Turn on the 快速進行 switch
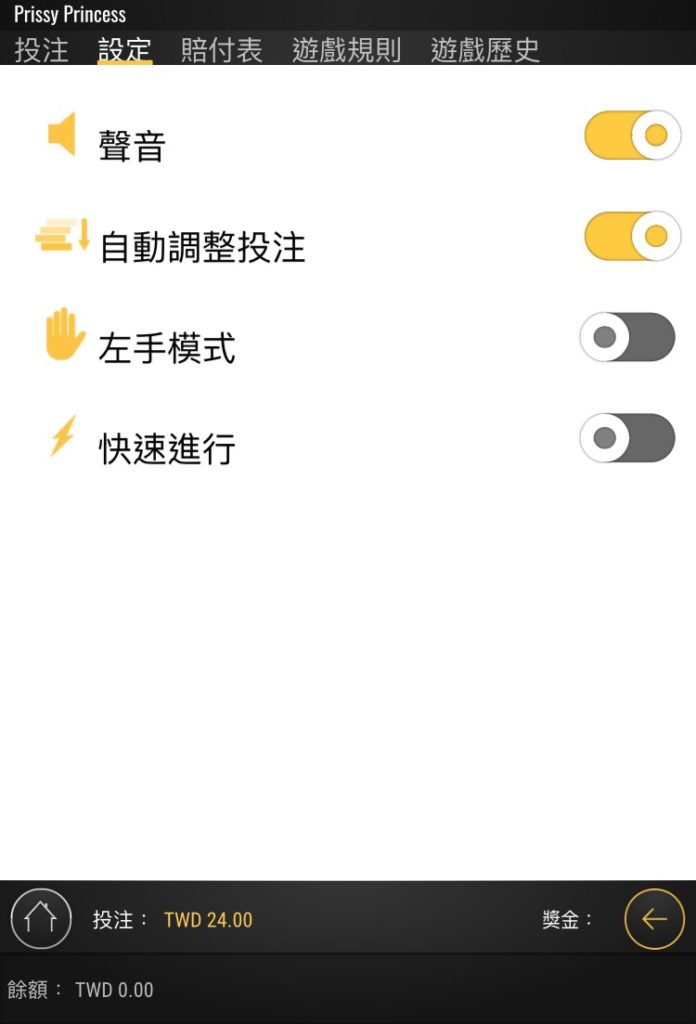The height and width of the screenshot is (1024, 696). 628,438
